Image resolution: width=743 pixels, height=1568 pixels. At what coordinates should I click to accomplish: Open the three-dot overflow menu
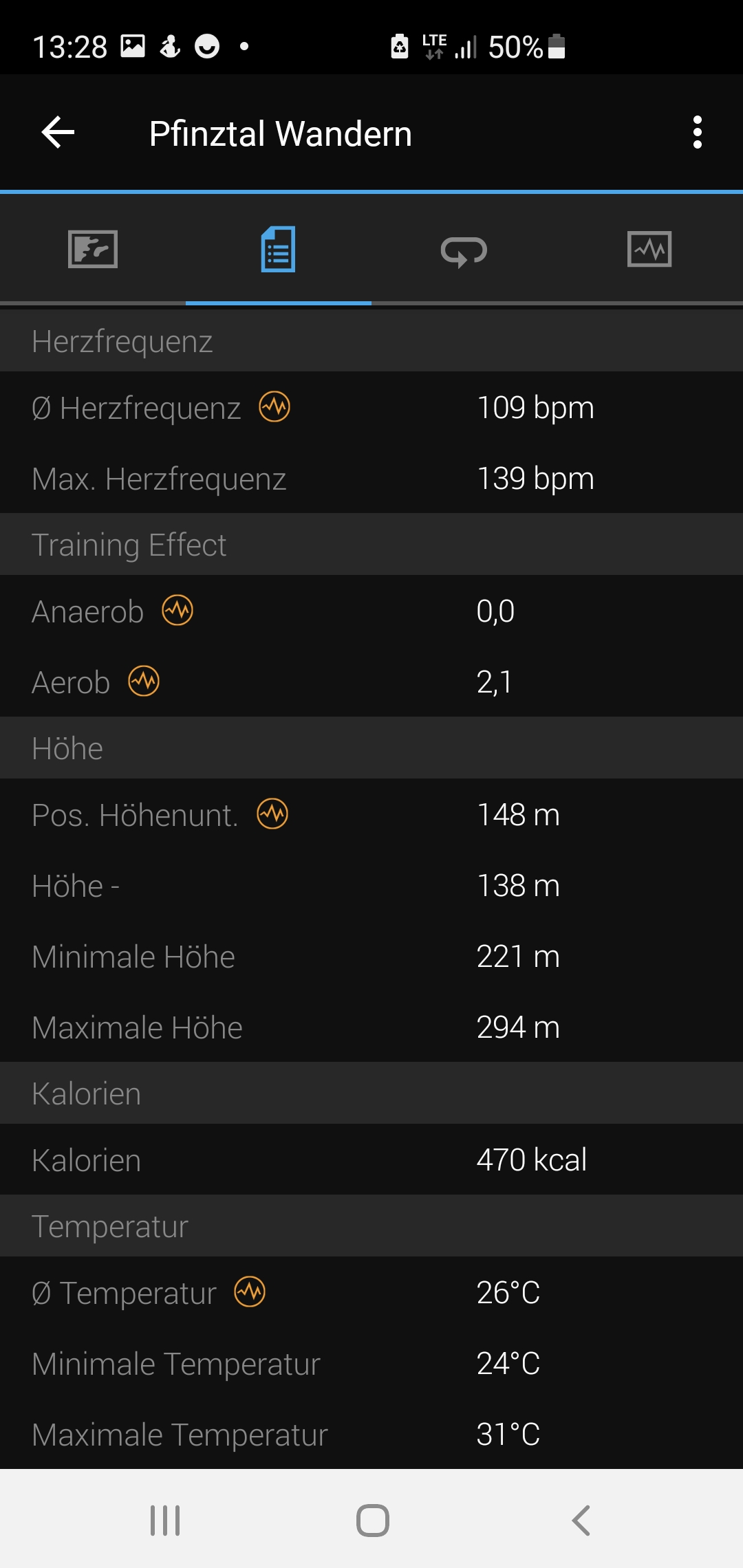[698, 132]
